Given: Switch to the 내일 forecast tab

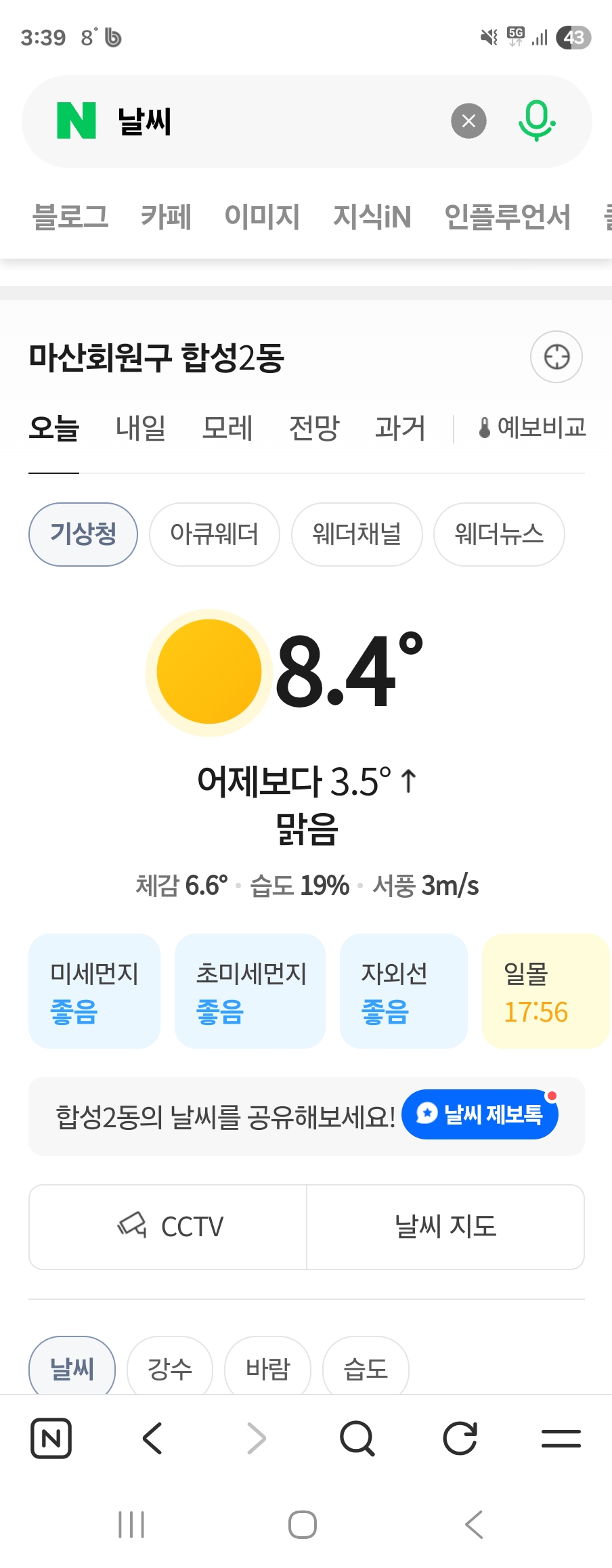Looking at the screenshot, I should coord(141,428).
